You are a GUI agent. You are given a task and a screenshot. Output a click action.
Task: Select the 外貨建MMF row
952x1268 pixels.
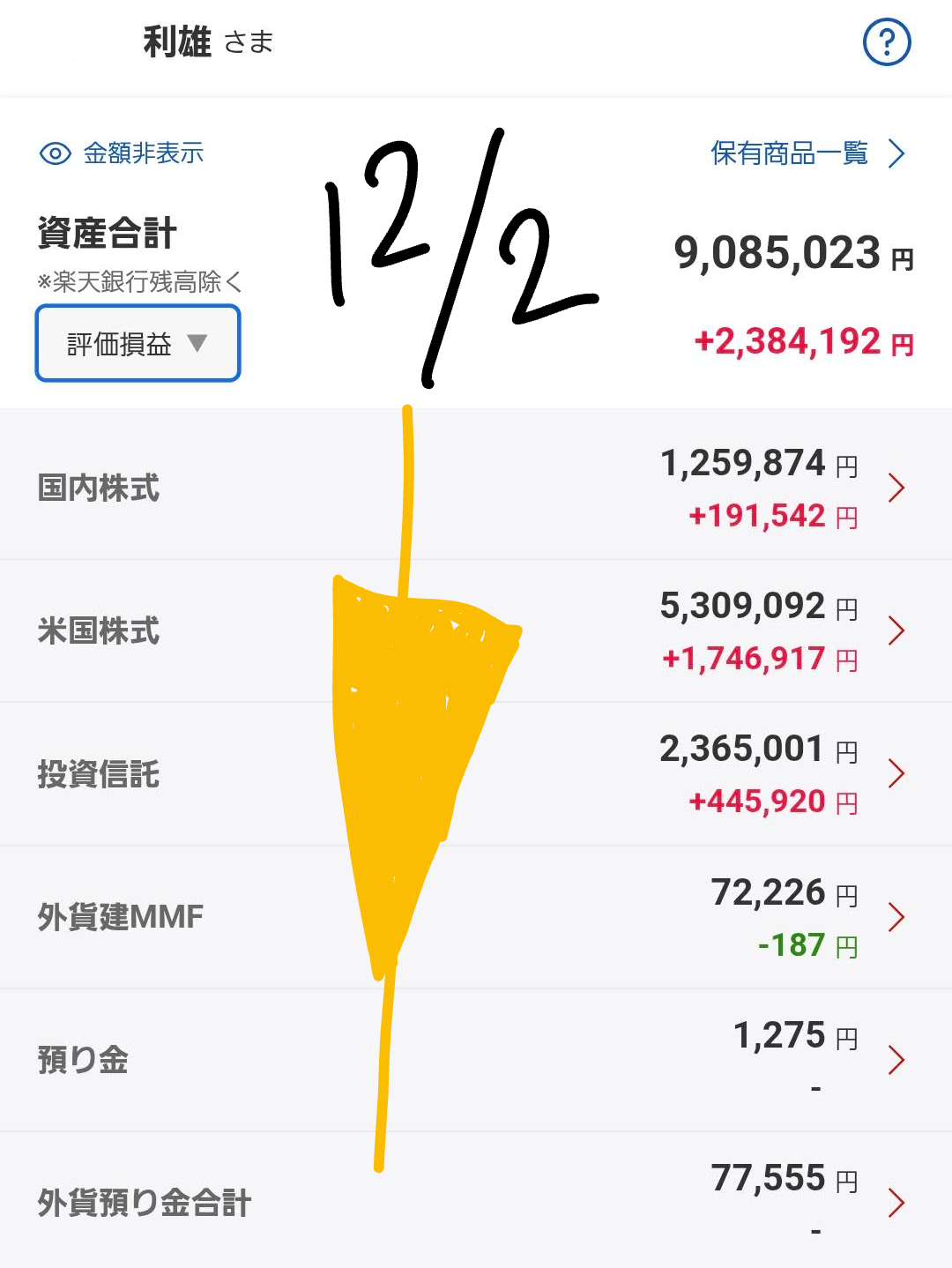tap(476, 917)
